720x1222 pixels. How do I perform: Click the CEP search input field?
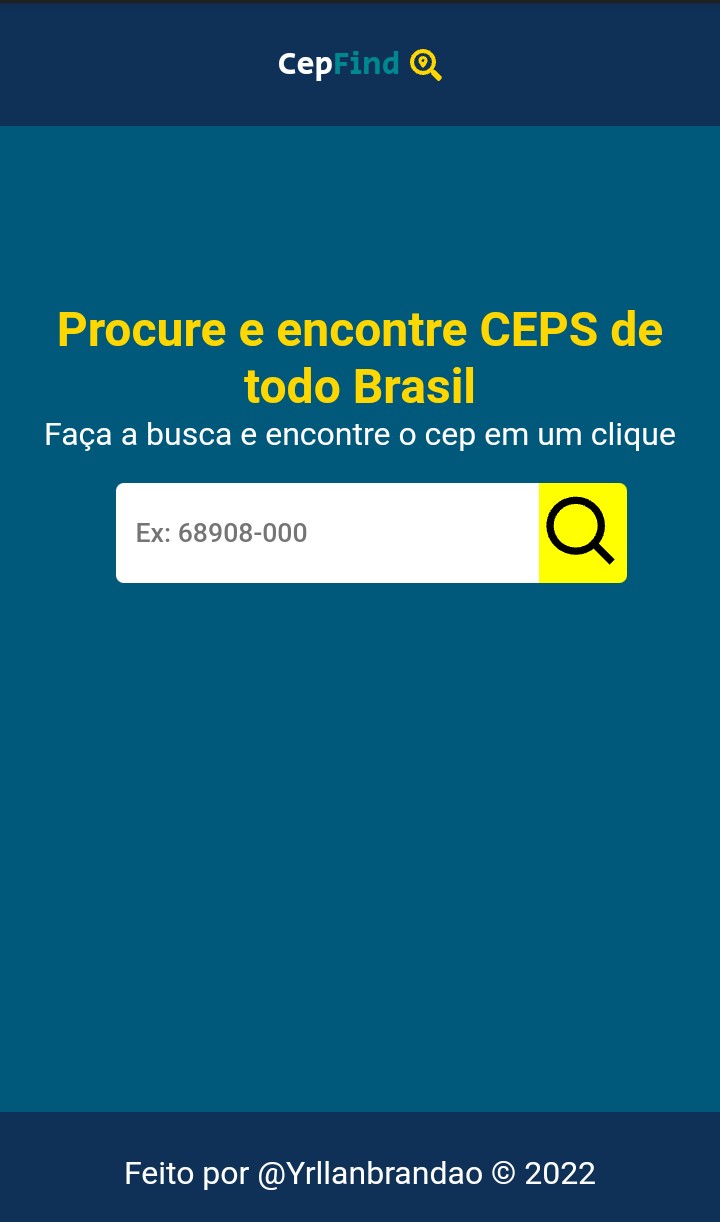[327, 532]
